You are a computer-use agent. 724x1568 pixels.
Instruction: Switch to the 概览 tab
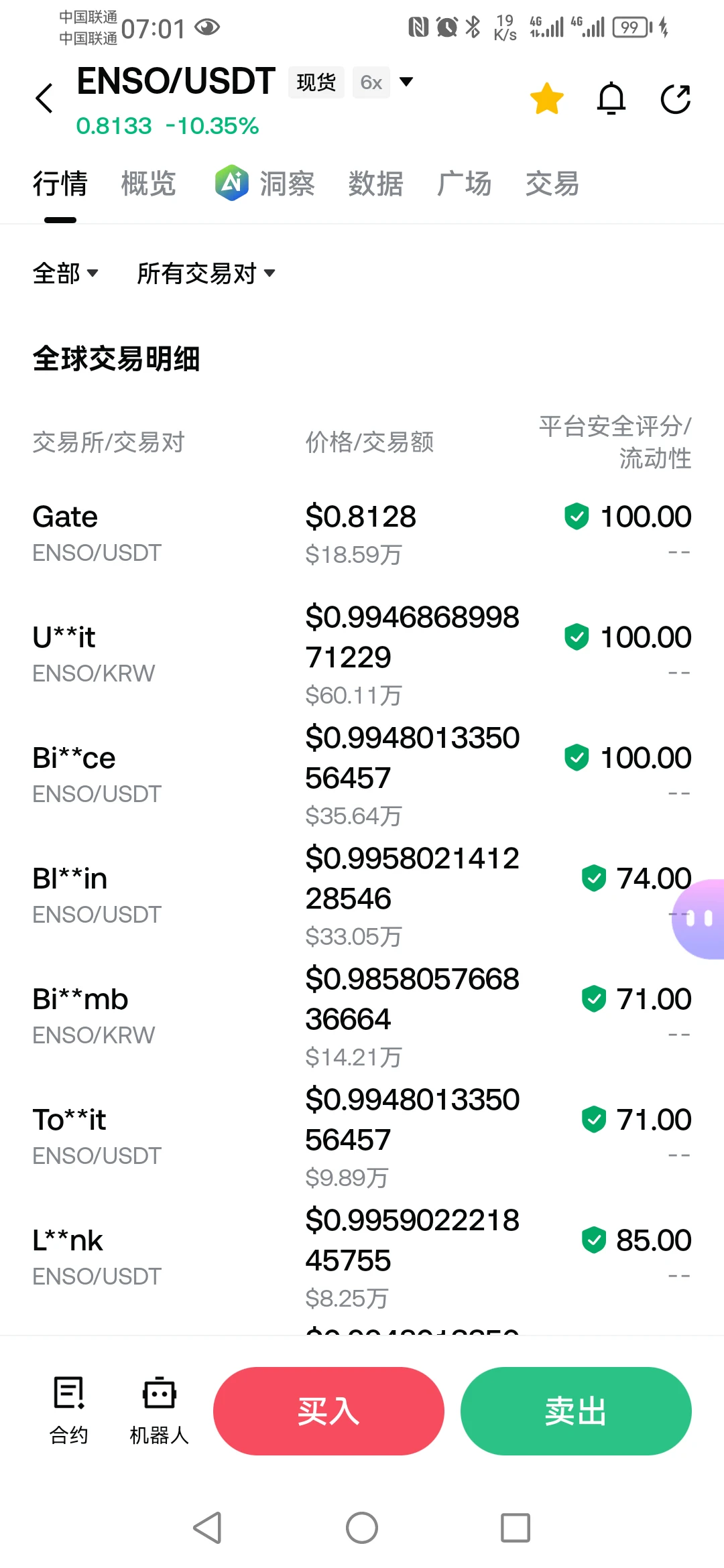tap(148, 184)
